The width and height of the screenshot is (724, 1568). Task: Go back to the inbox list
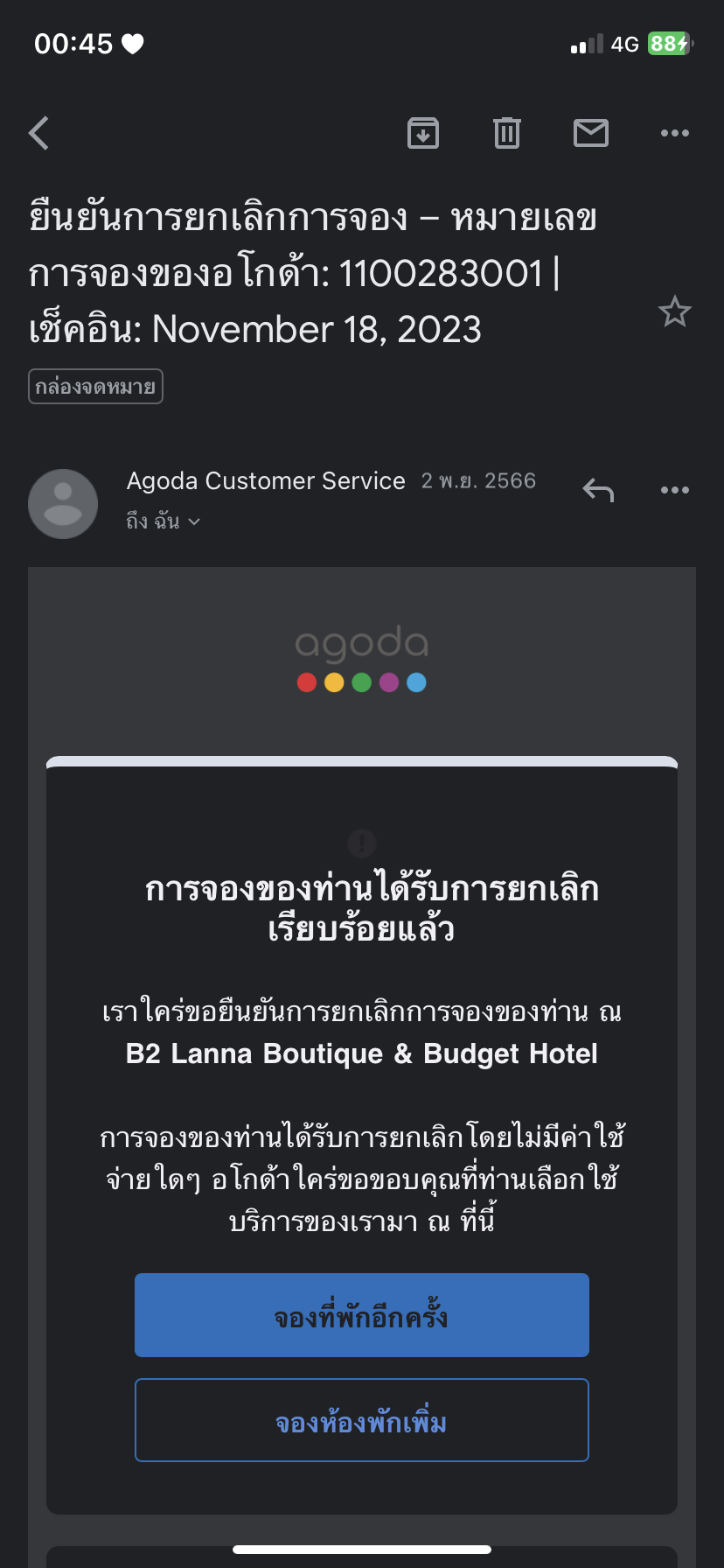click(x=39, y=133)
